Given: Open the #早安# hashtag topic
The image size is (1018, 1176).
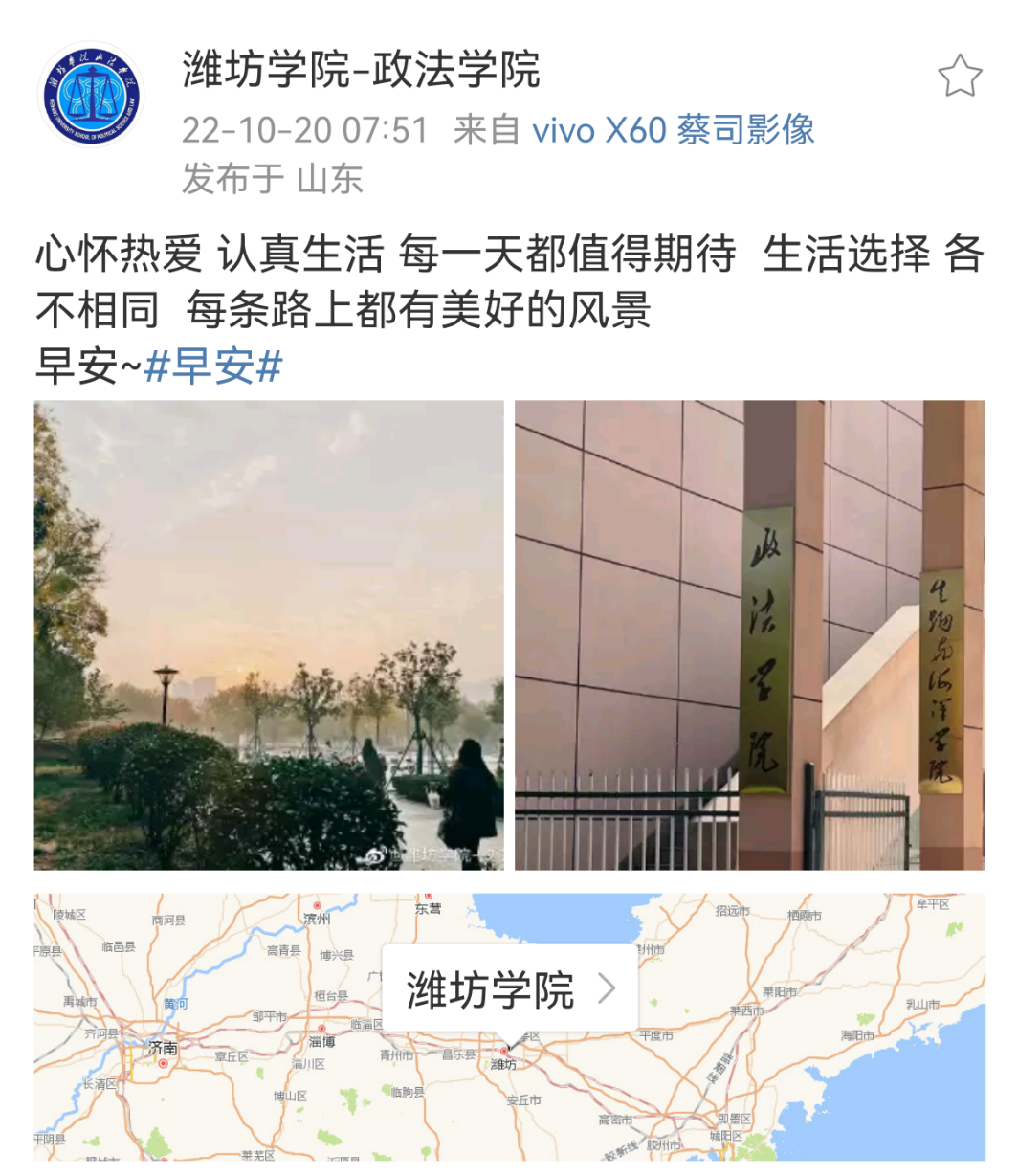Looking at the screenshot, I should 213,366.
